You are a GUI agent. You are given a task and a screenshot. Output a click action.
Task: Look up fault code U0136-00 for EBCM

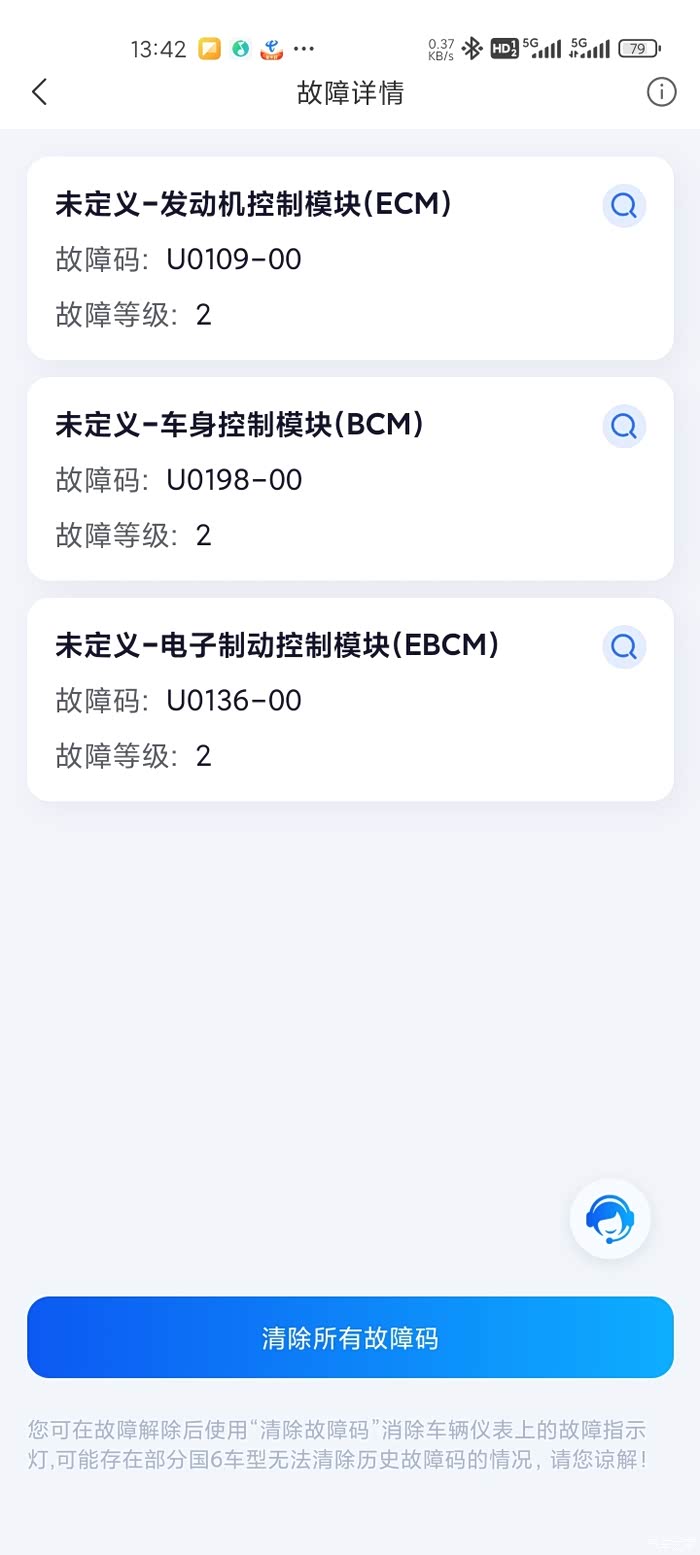(624, 647)
